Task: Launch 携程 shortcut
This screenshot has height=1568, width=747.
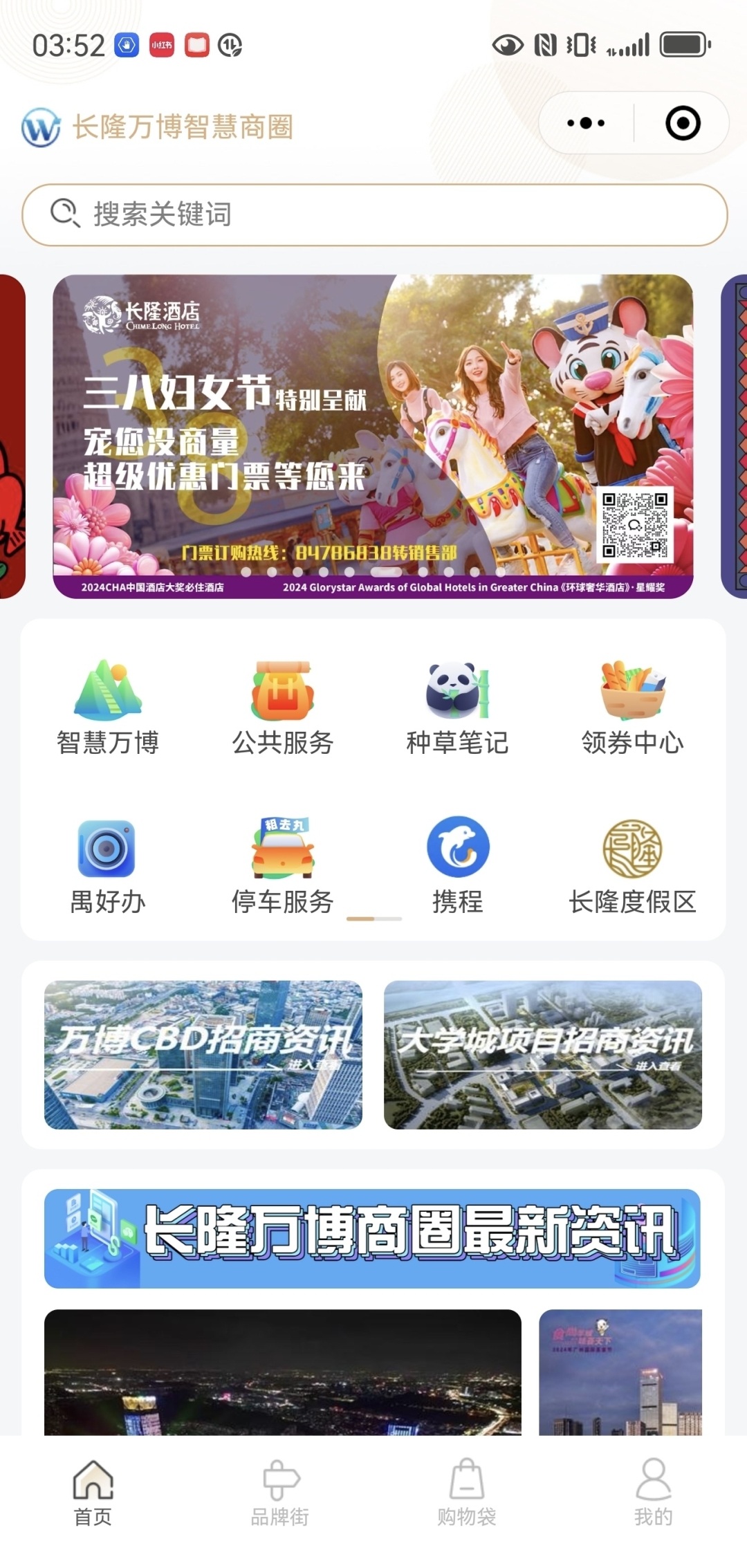Action: [457, 866]
